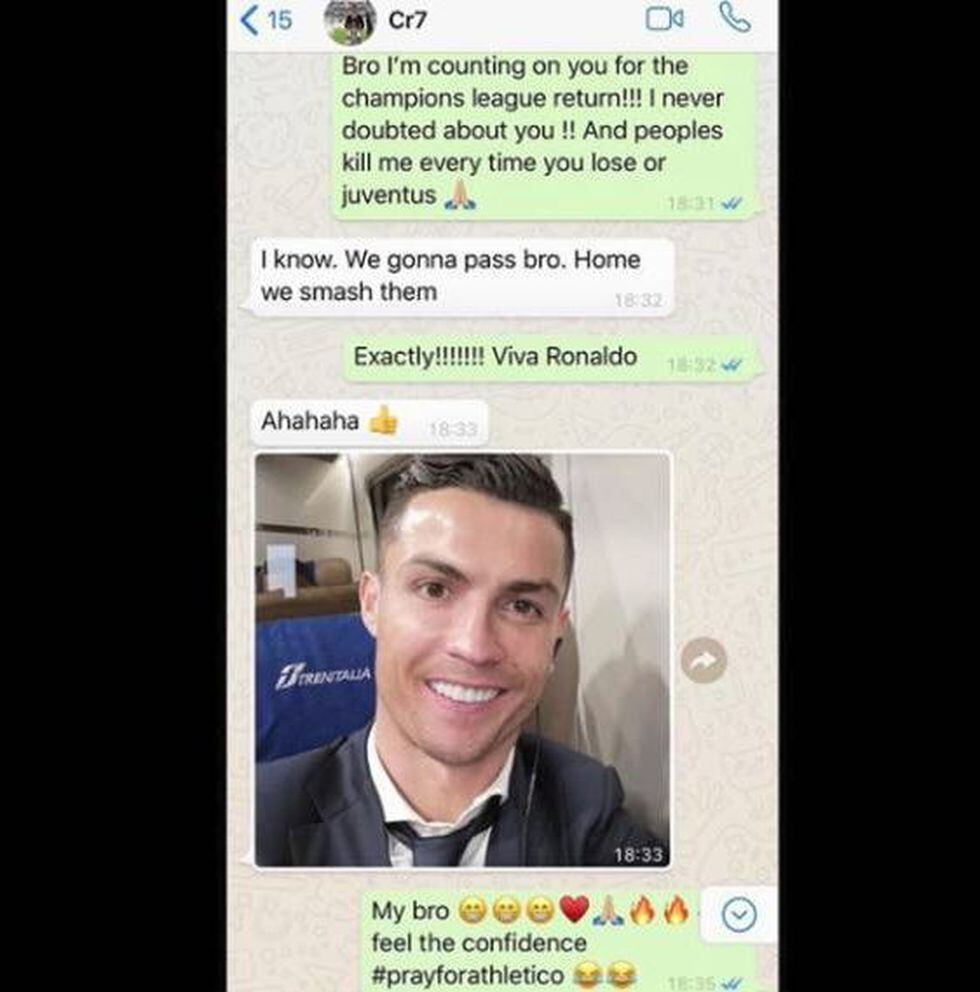This screenshot has width=980, height=992.
Task: Start a voice call with Cr7
Action: 735,18
